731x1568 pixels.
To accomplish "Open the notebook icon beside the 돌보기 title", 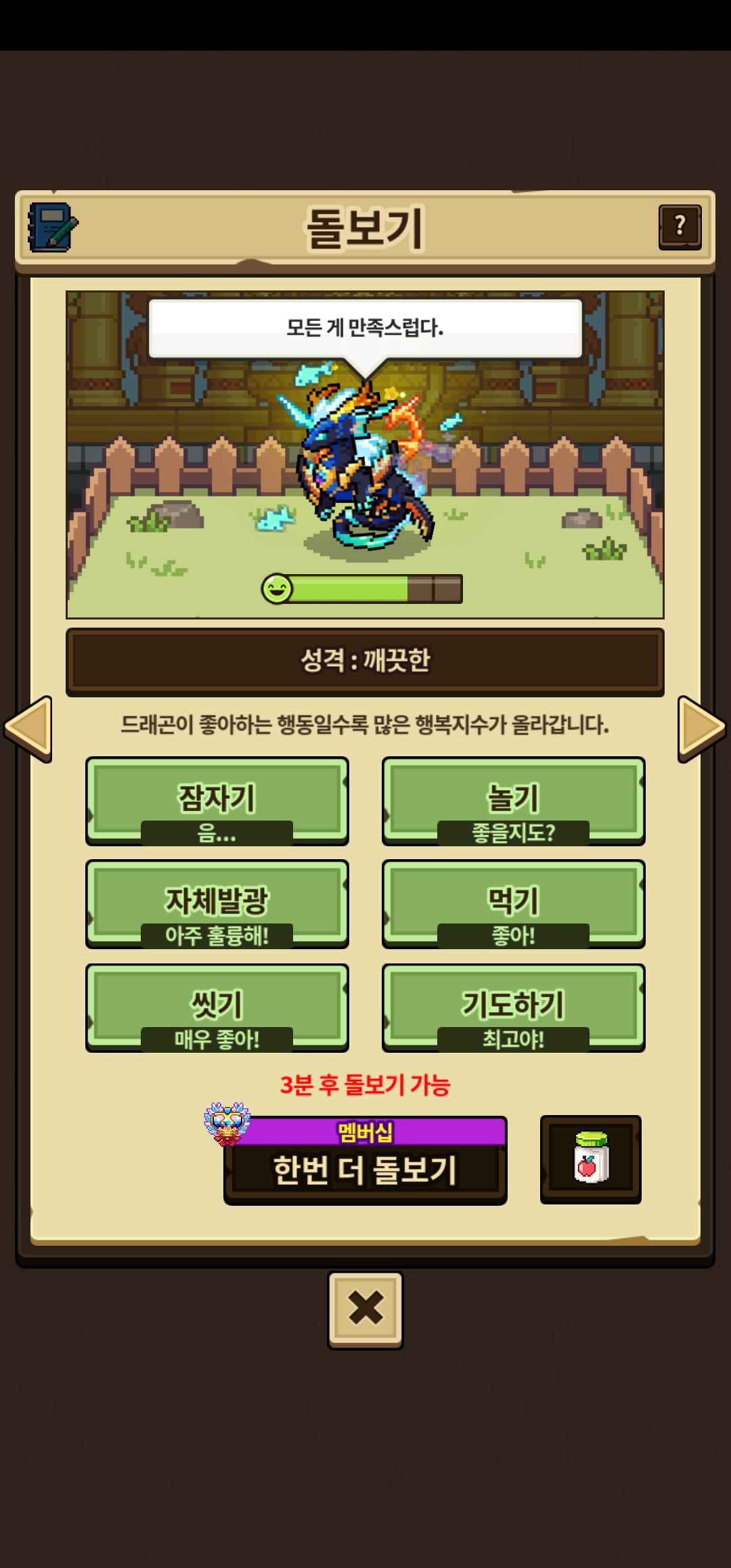I will tap(52, 227).
